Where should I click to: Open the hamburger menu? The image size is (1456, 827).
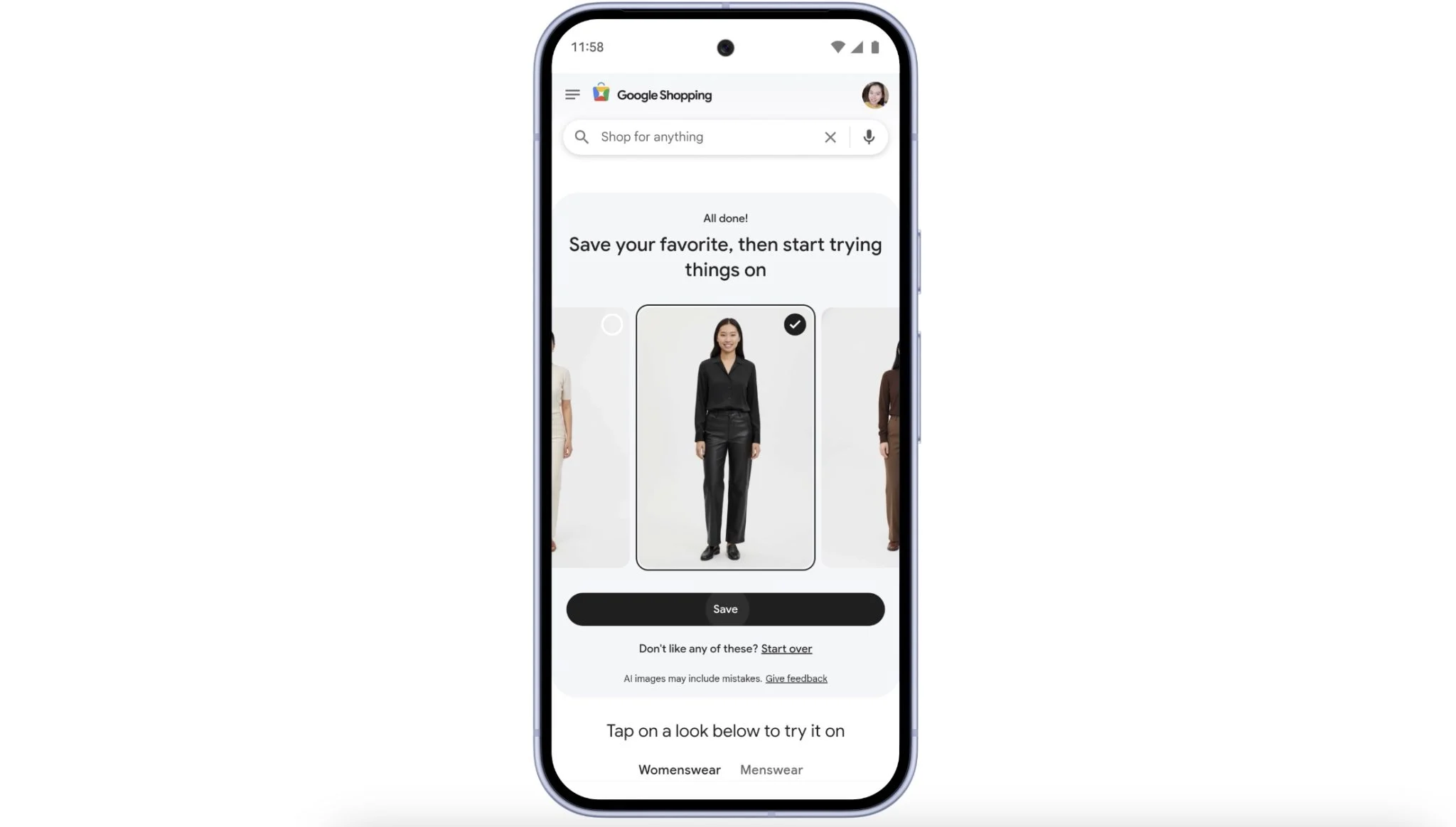(572, 95)
